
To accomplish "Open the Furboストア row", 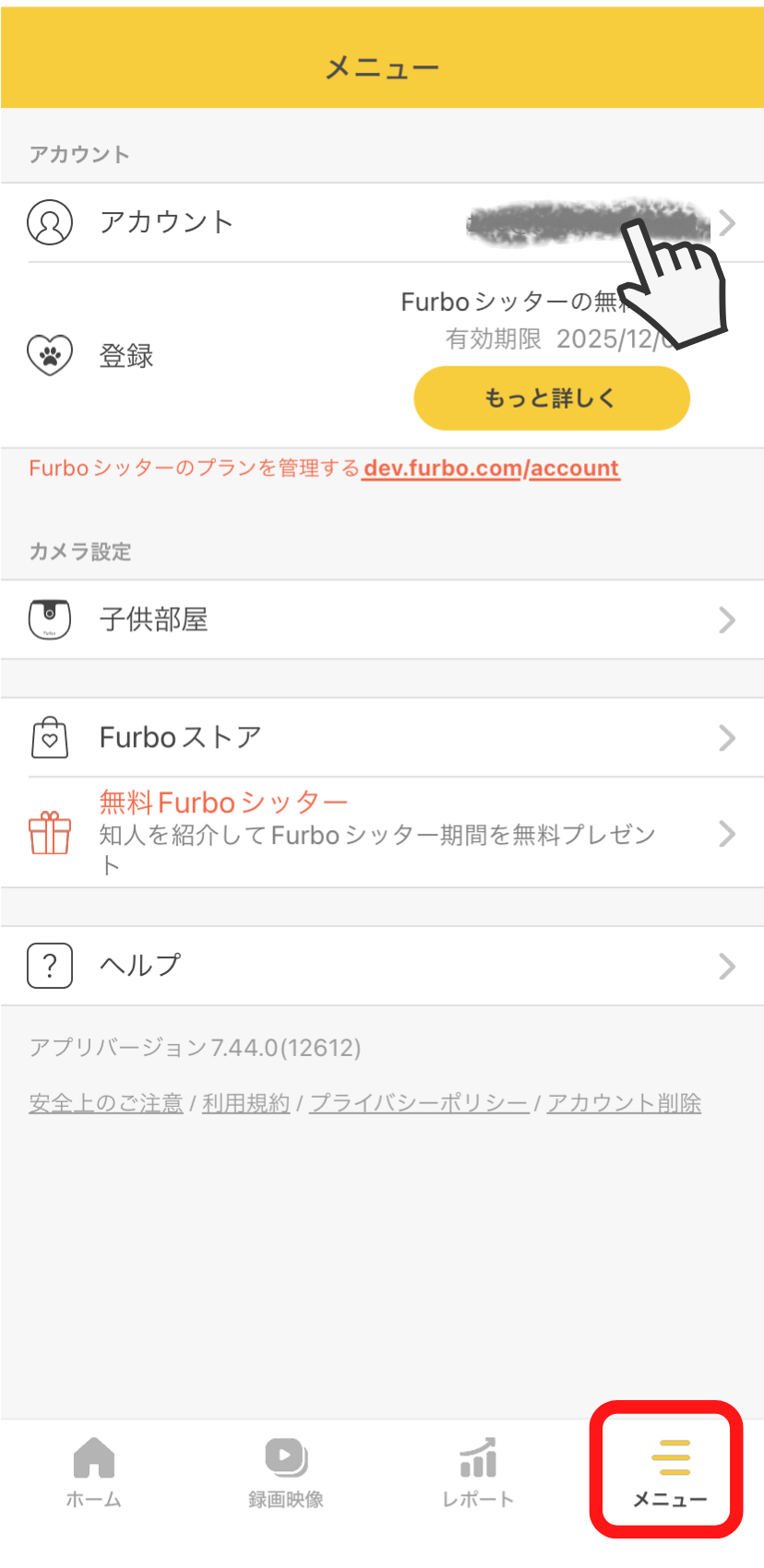I will point(382,738).
